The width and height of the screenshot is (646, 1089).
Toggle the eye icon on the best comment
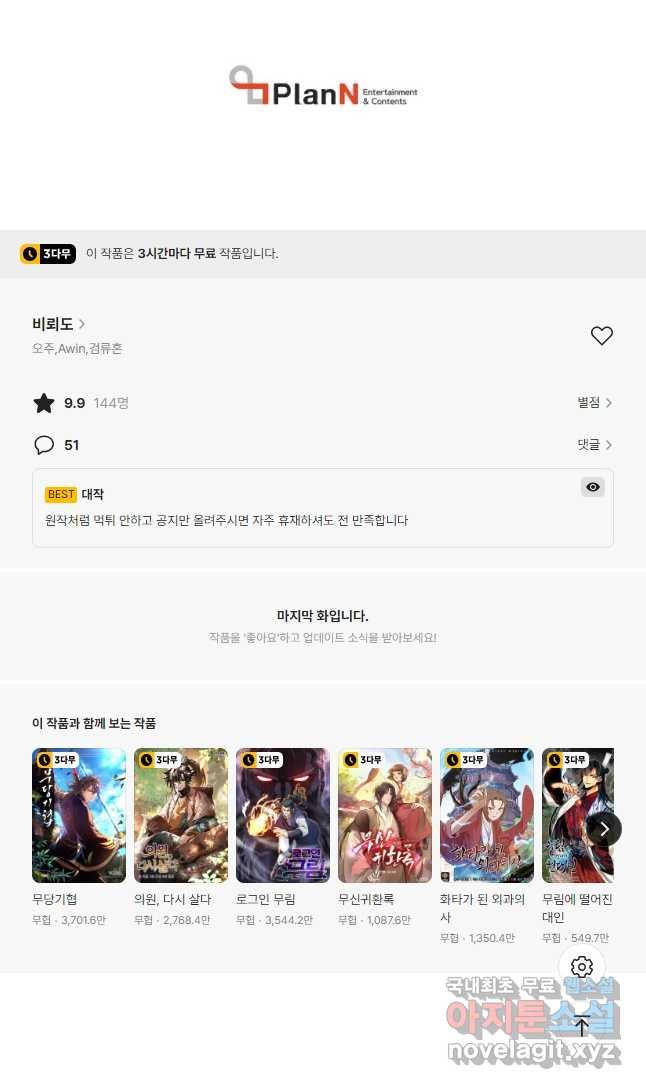click(x=593, y=487)
